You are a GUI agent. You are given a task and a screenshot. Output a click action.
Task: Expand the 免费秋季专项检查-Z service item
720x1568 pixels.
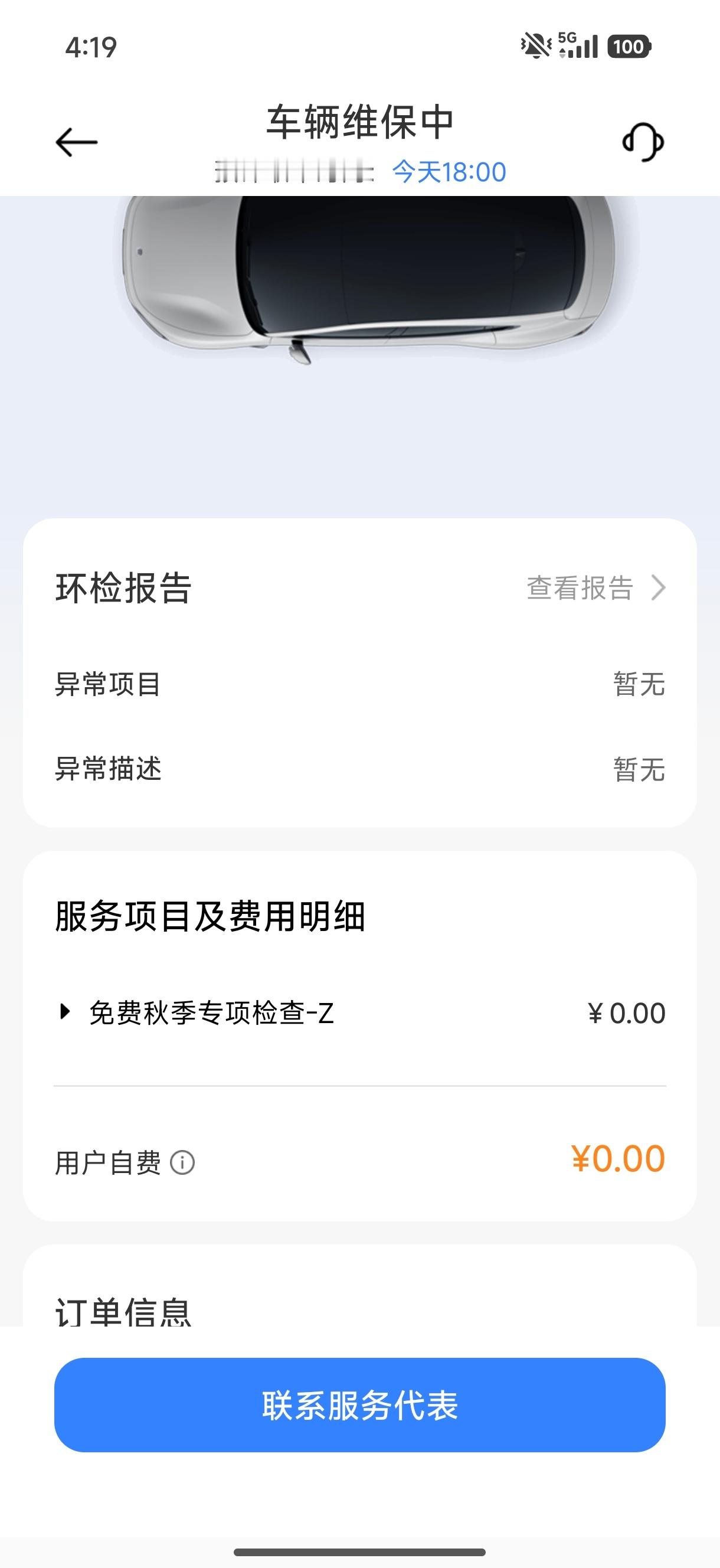click(x=64, y=1012)
